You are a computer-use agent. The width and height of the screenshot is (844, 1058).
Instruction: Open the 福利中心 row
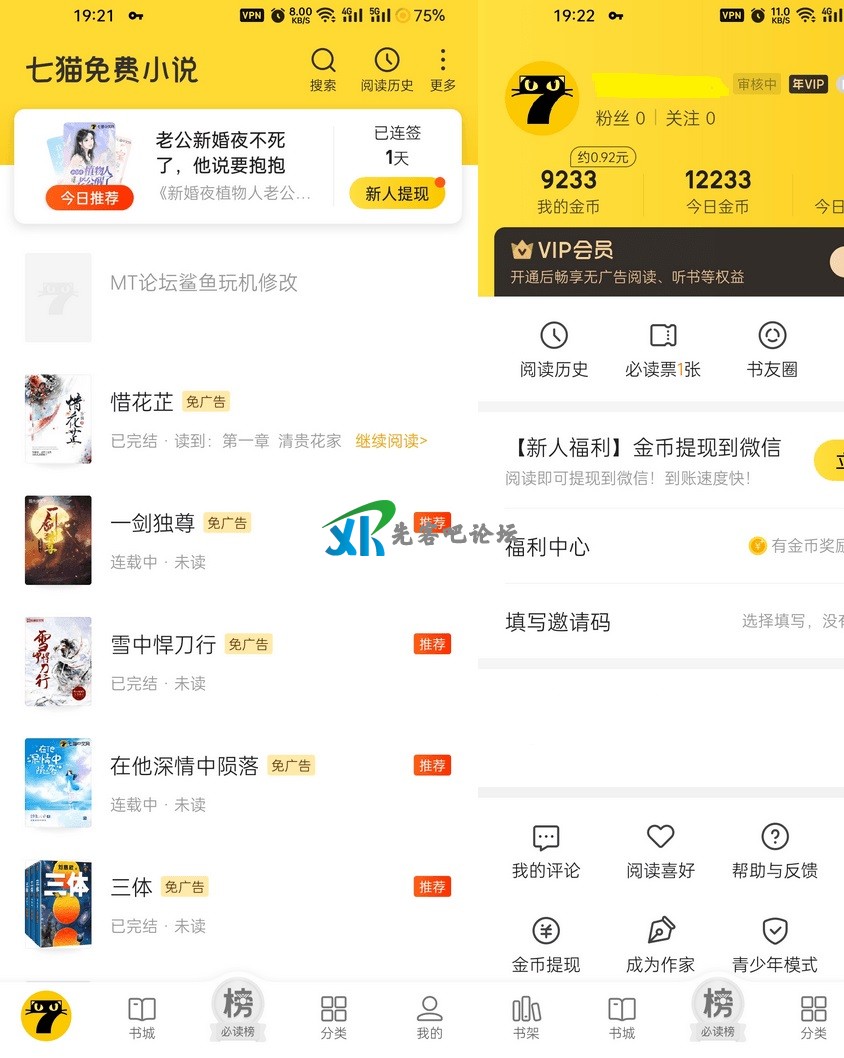point(660,546)
